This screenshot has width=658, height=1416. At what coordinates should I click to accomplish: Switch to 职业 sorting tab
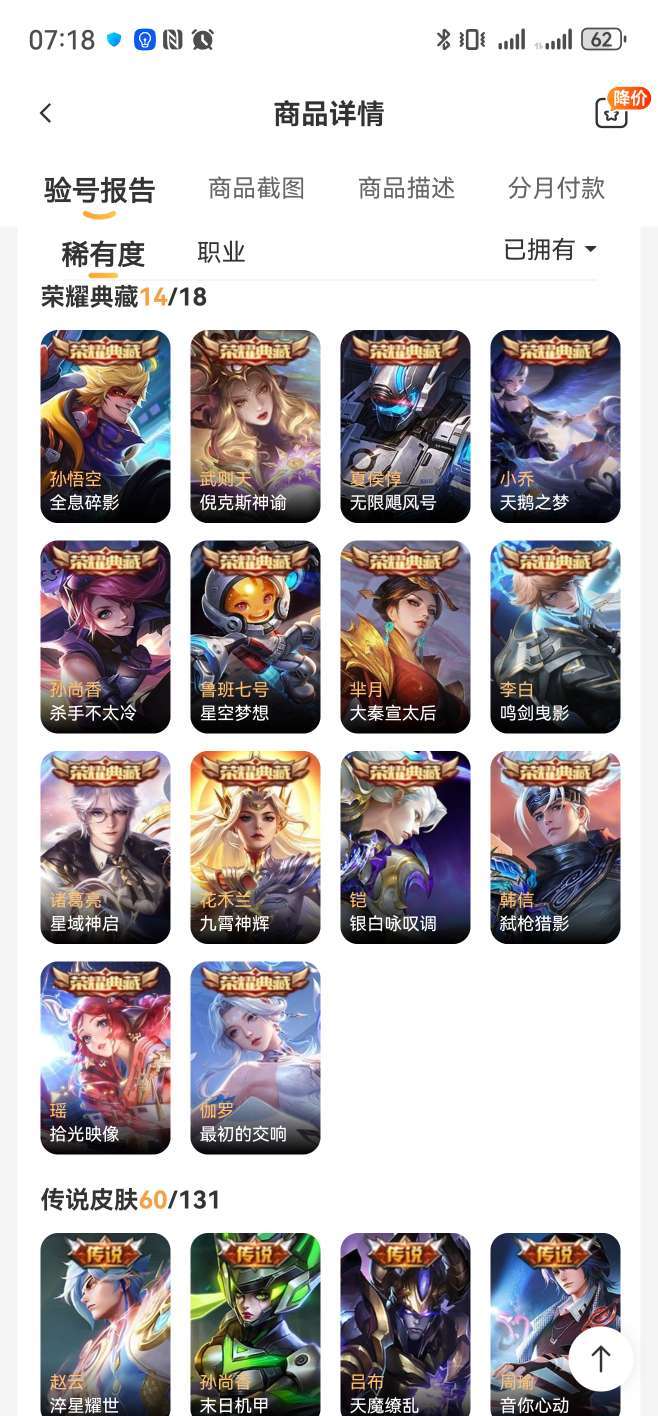pyautogui.click(x=221, y=252)
